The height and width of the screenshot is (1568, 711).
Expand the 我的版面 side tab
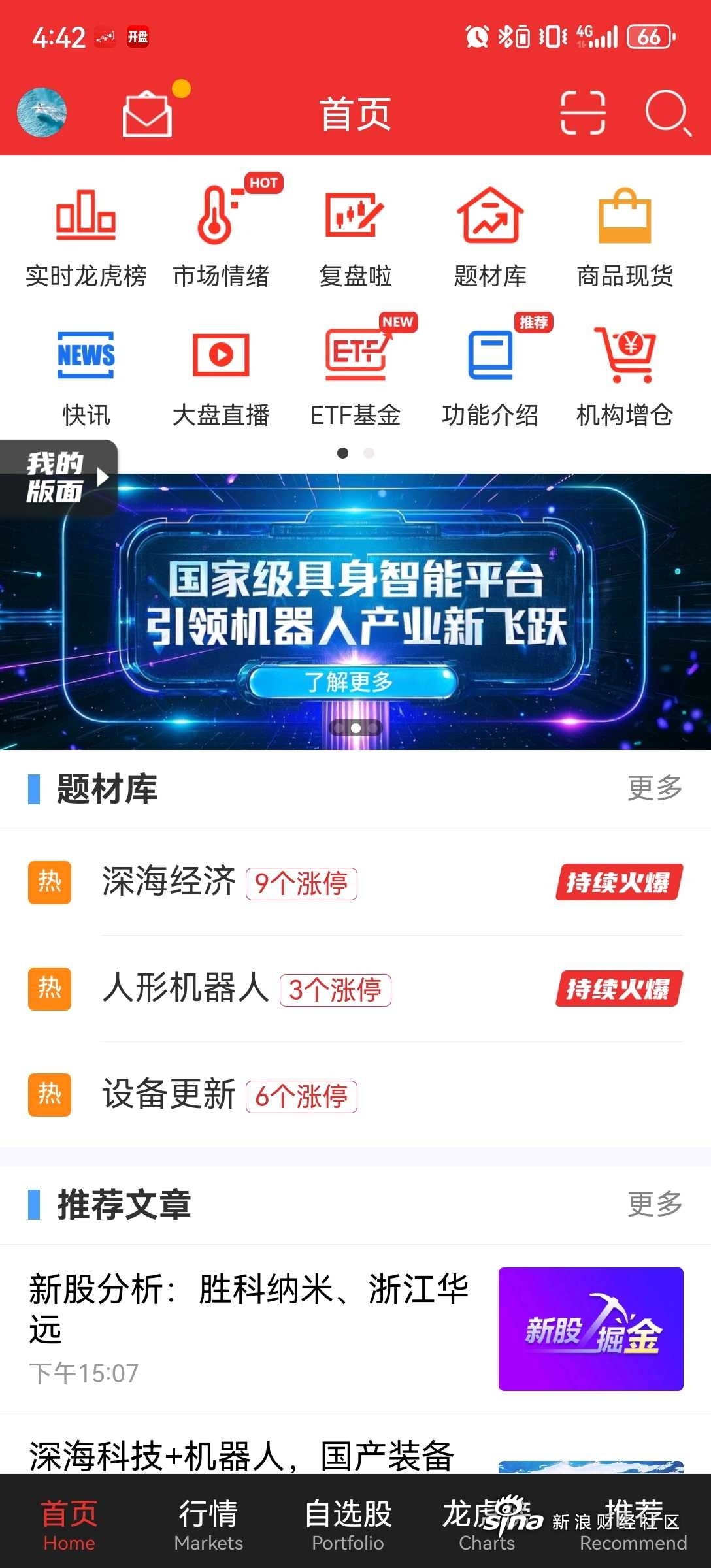(x=59, y=478)
